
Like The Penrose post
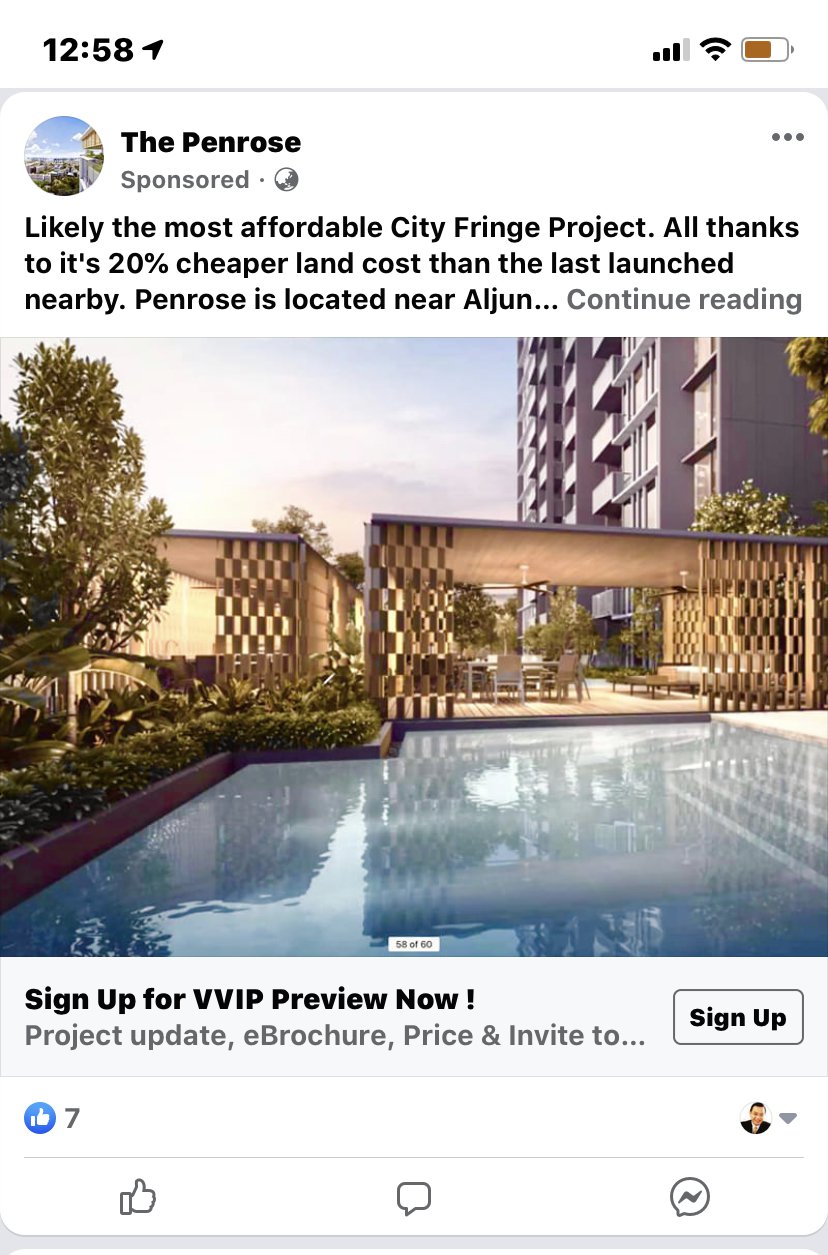(138, 1197)
